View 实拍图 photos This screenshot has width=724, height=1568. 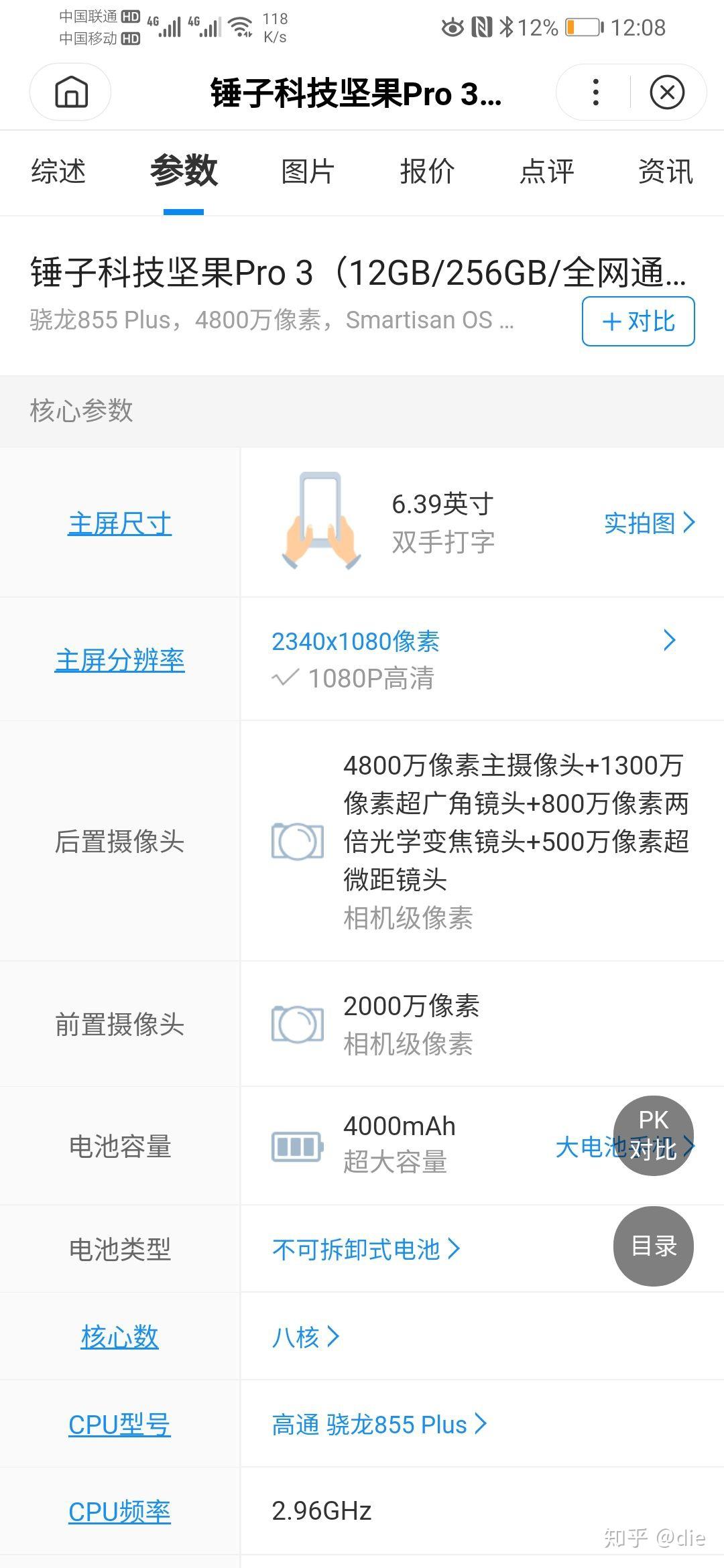point(649,523)
